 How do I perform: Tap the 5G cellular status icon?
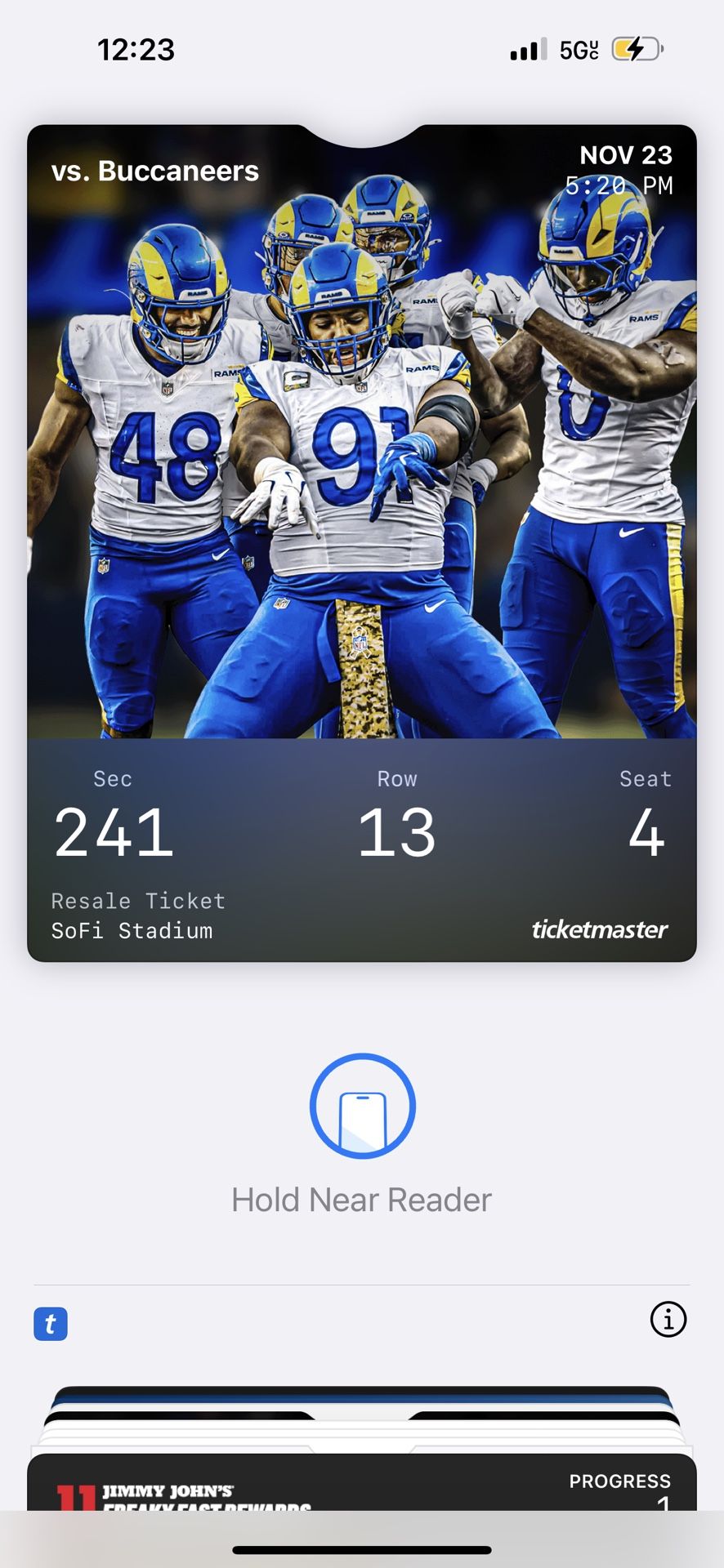click(577, 50)
